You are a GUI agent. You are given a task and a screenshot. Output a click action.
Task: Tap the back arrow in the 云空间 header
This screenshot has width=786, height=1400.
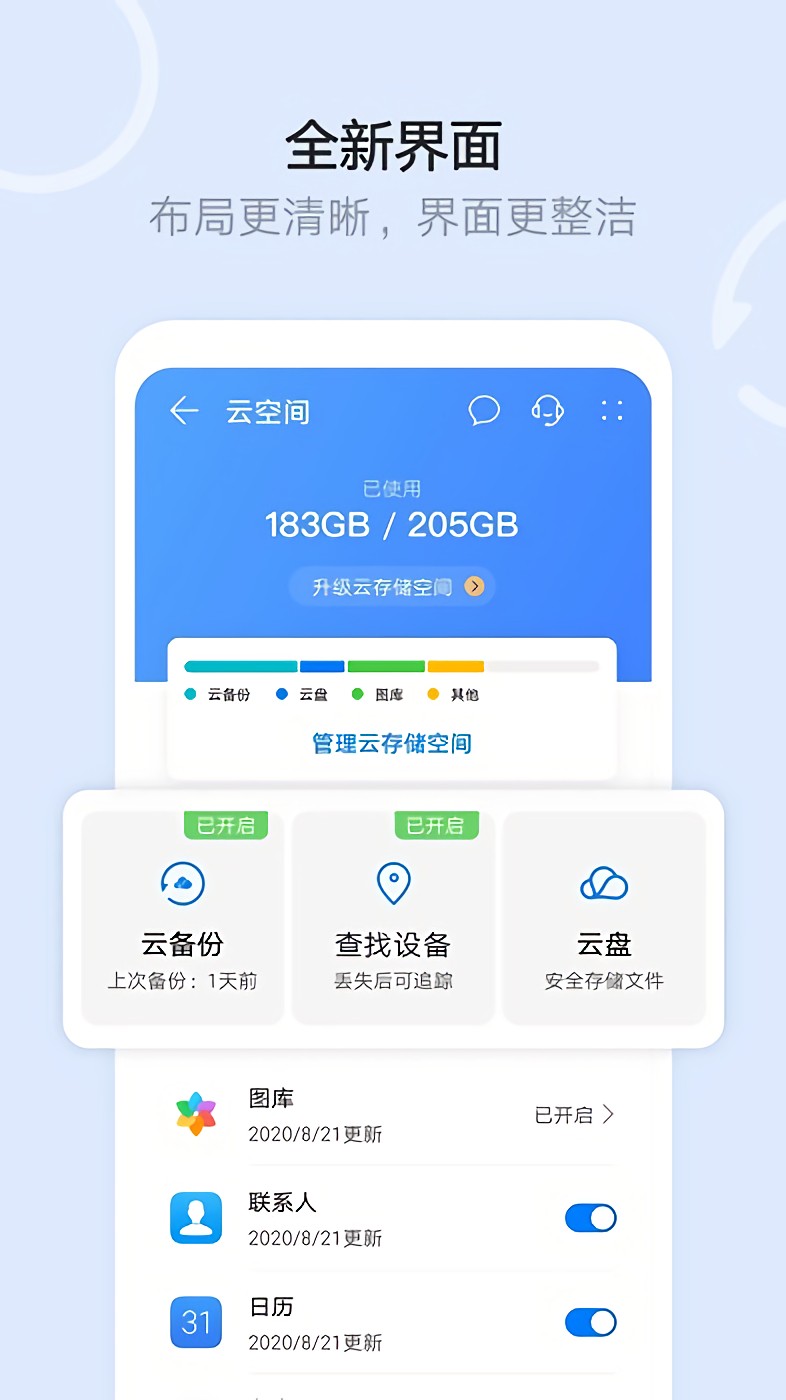point(184,411)
